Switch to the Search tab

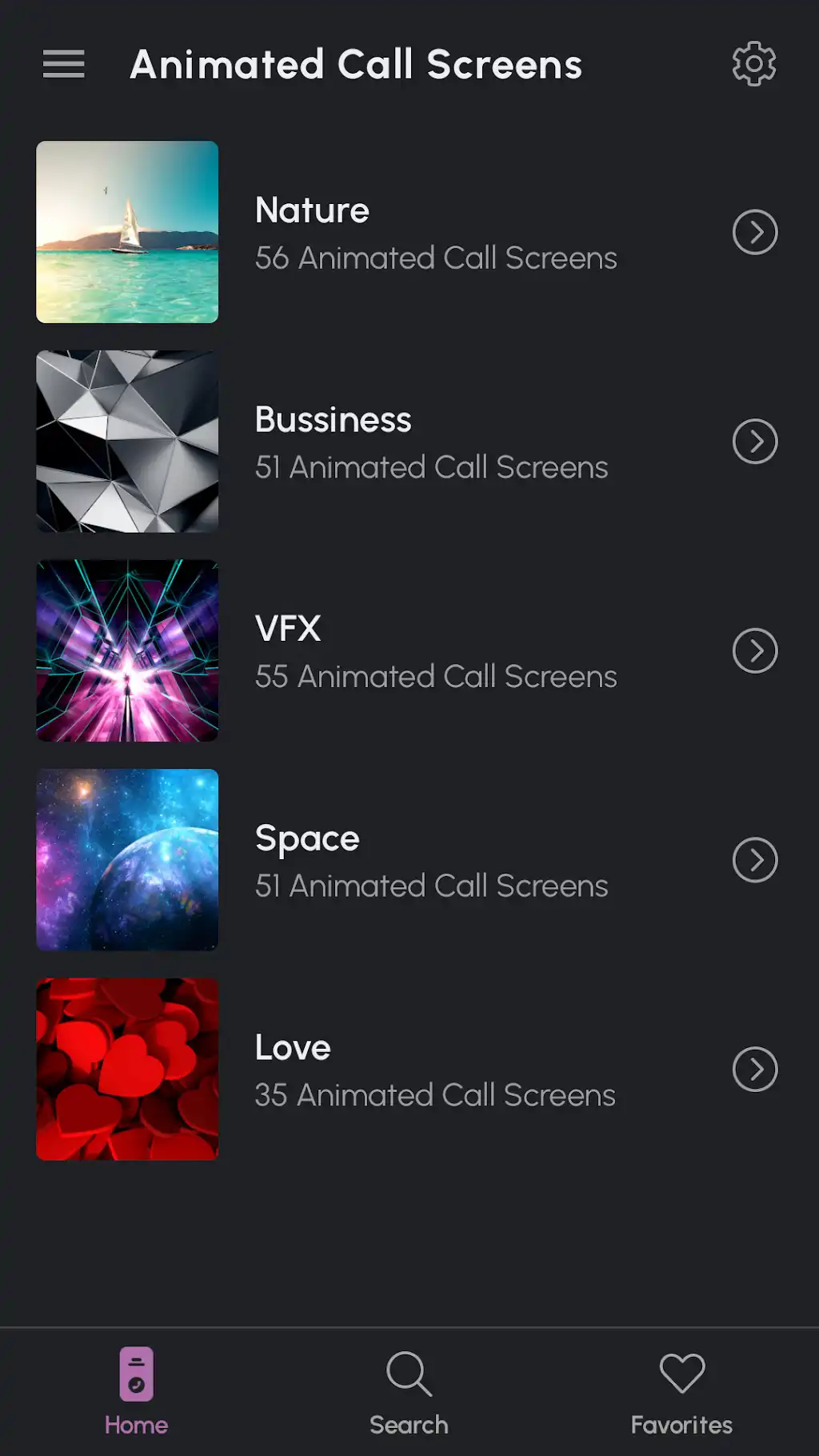point(409,1392)
